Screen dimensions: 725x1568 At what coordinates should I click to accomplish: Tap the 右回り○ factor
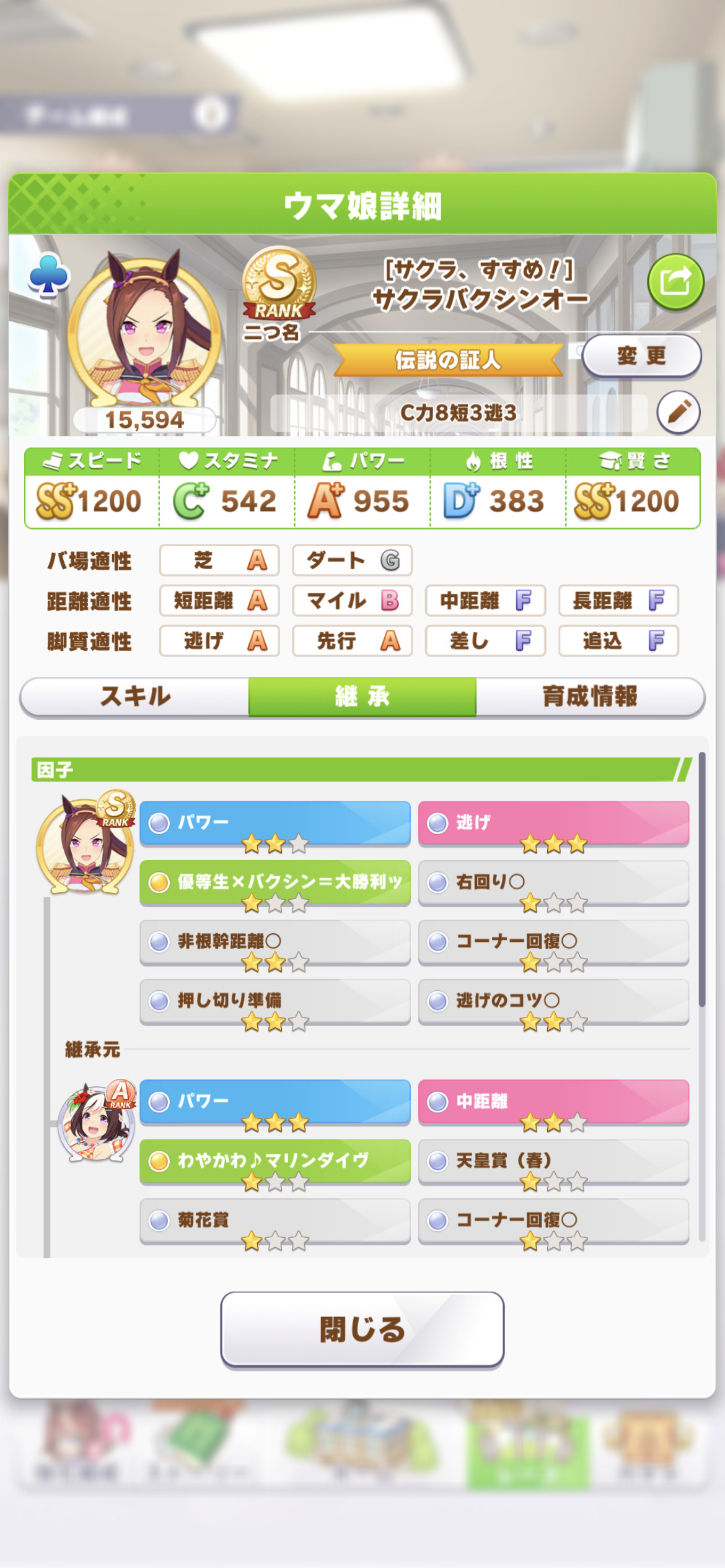[553, 883]
